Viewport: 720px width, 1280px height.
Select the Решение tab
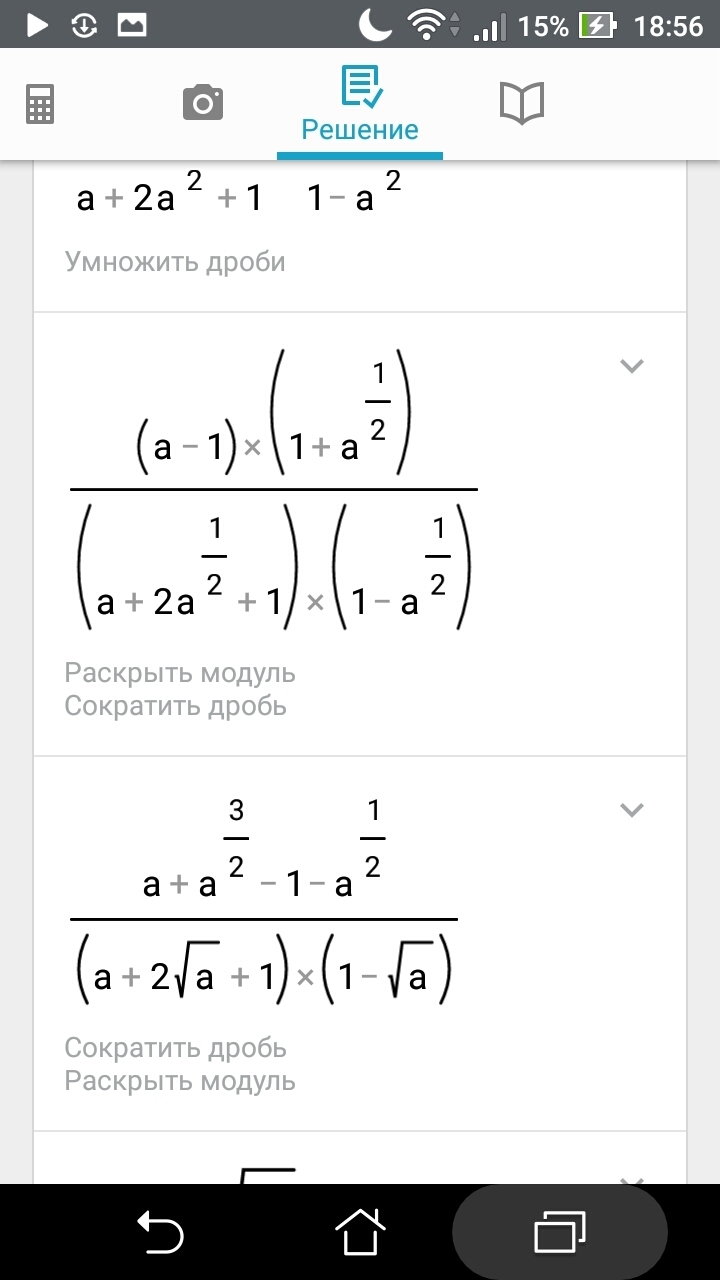[360, 105]
